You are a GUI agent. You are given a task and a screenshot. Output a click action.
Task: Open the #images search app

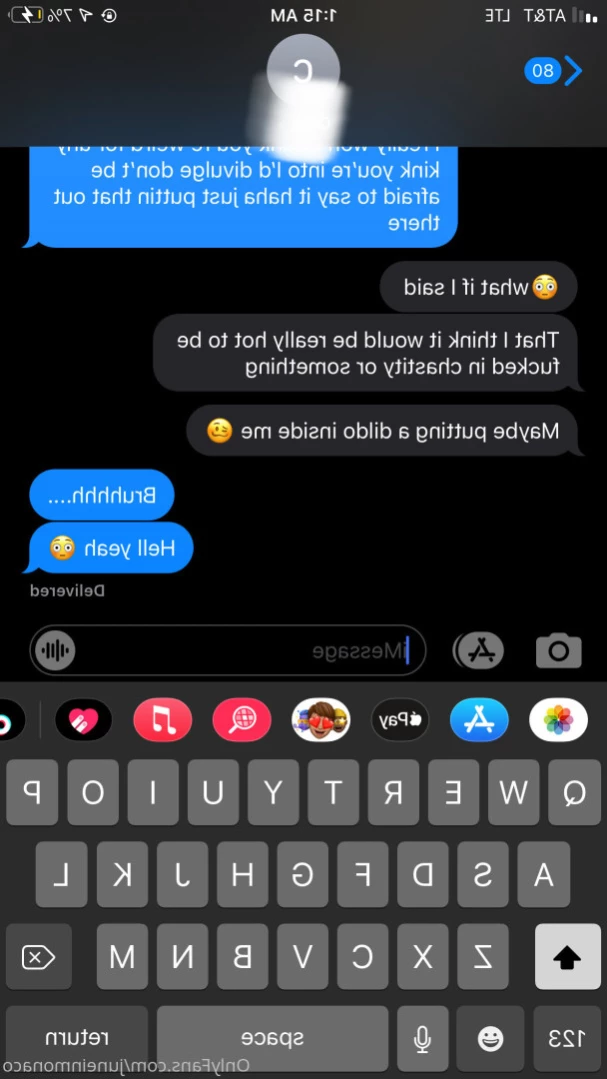(242, 719)
